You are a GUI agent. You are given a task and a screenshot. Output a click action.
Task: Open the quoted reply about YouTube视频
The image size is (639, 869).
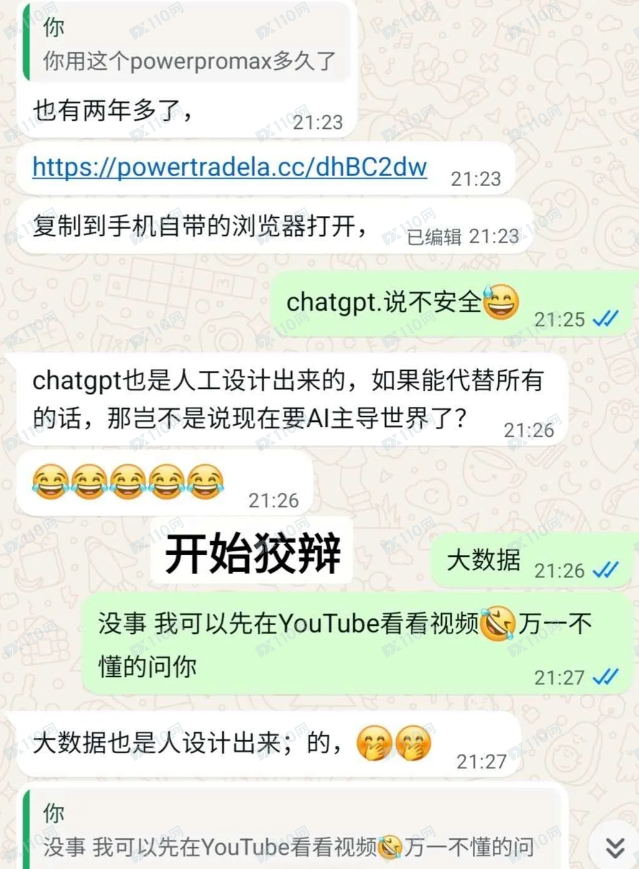coord(288,832)
